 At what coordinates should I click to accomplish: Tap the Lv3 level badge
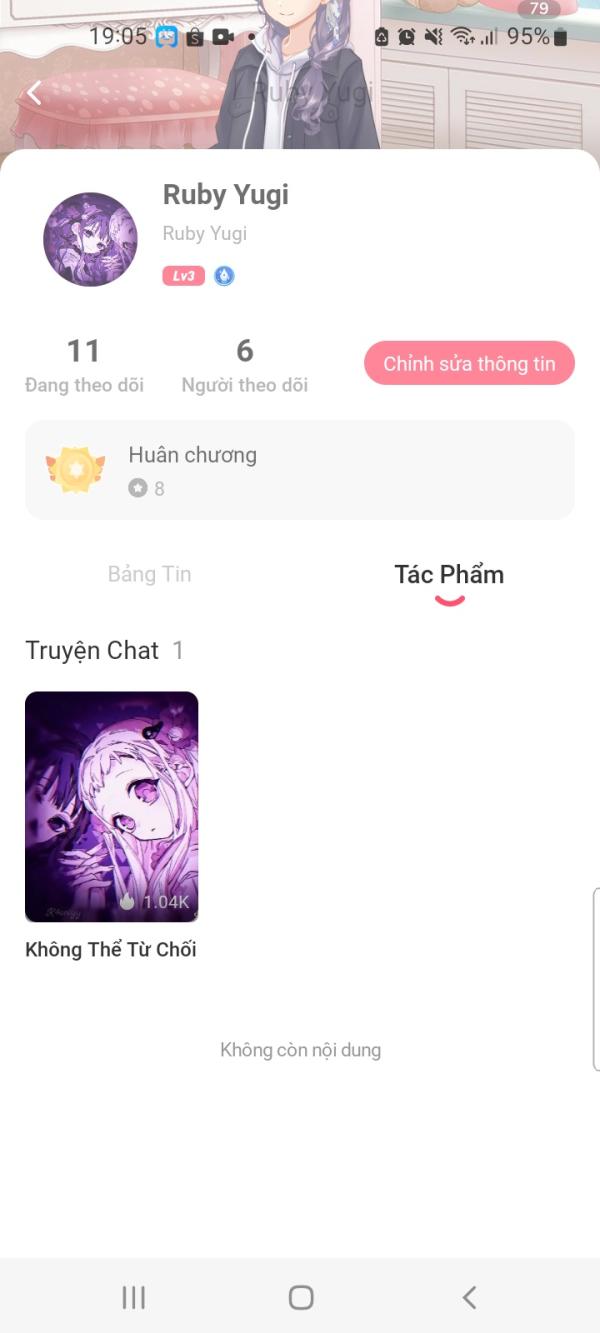(x=183, y=276)
